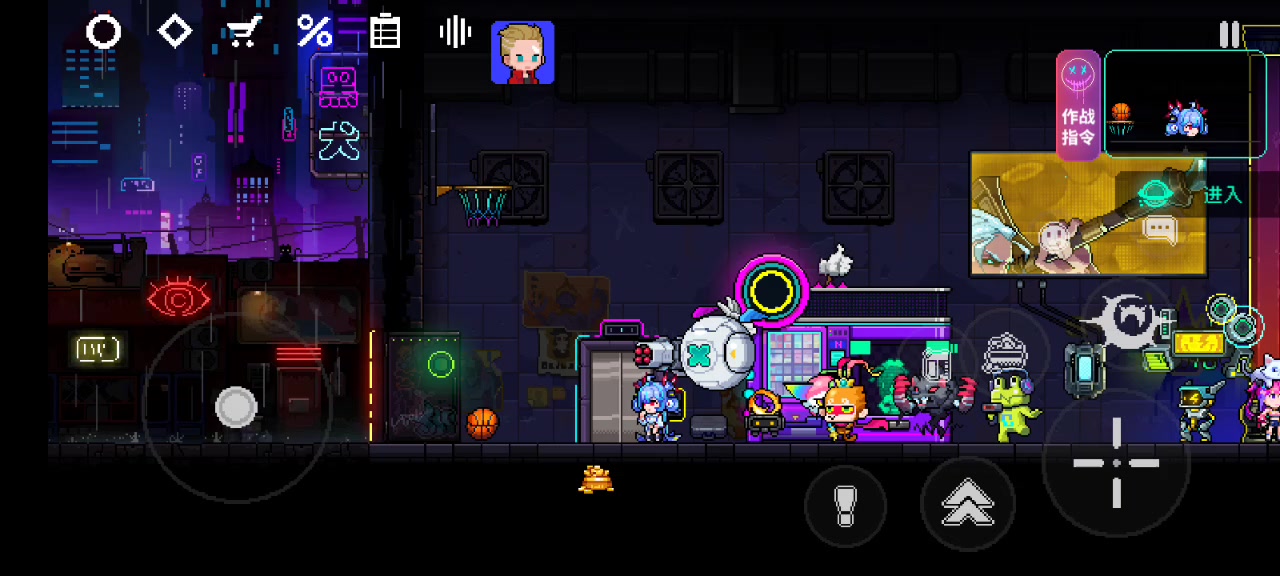This screenshot has height=576, width=1280.
Task: Open the 作战指令 battle orders panel
Action: click(x=1078, y=105)
